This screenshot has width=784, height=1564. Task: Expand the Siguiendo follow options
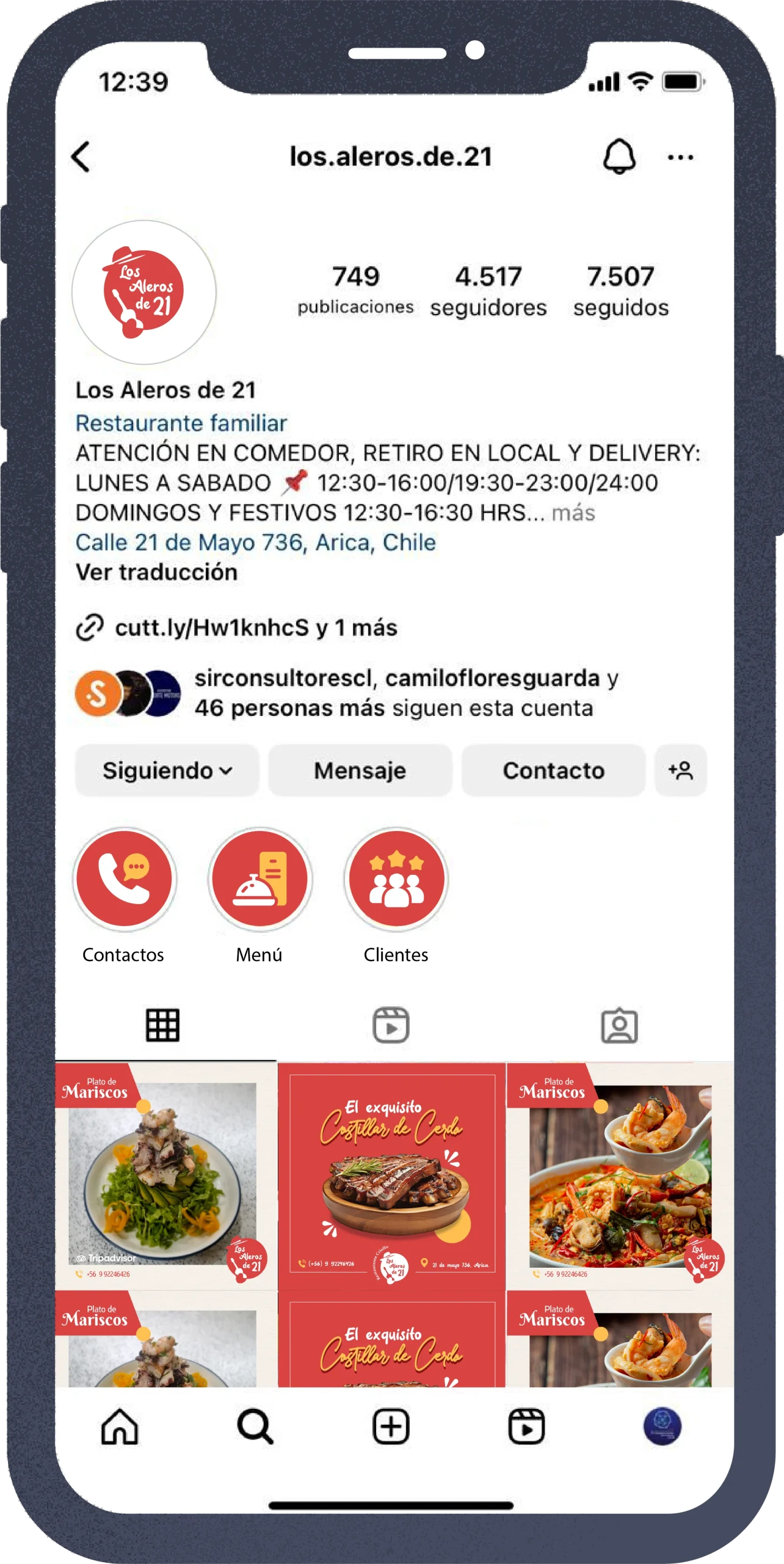pyautogui.click(x=167, y=770)
